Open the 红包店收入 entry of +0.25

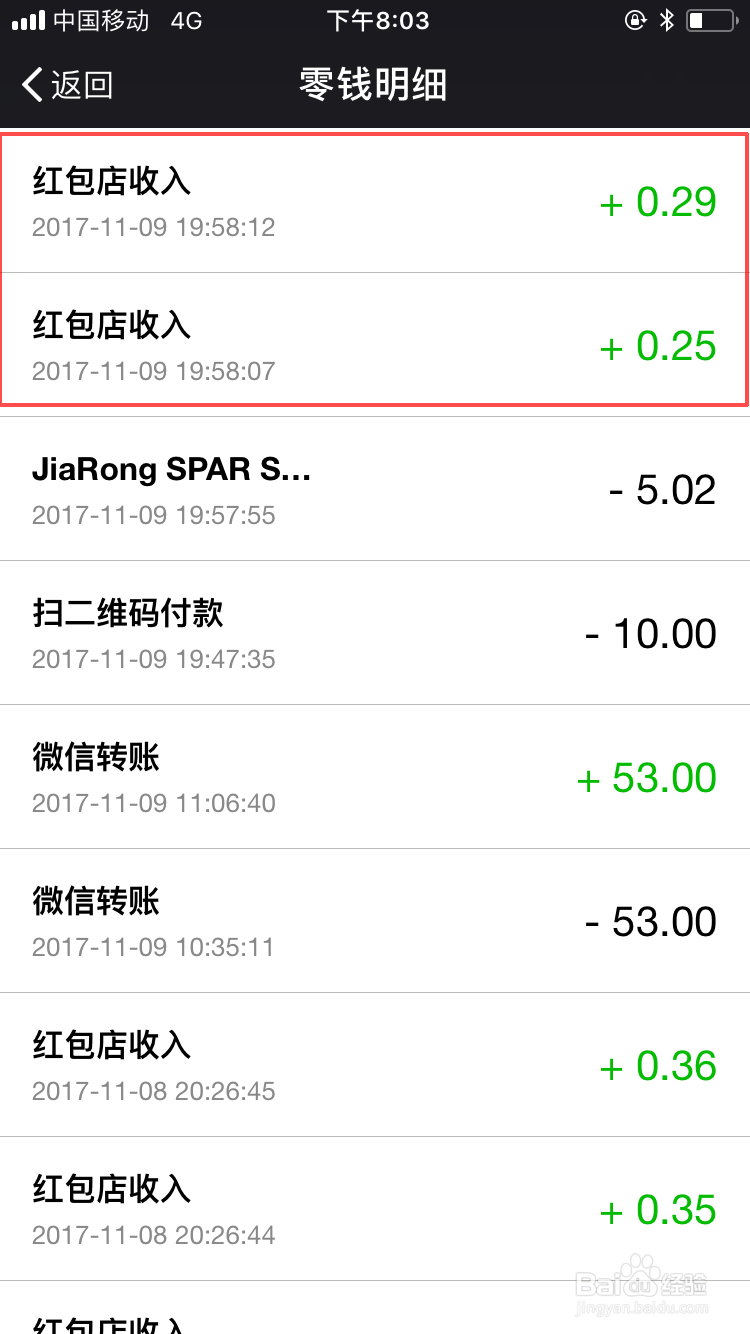(375, 345)
